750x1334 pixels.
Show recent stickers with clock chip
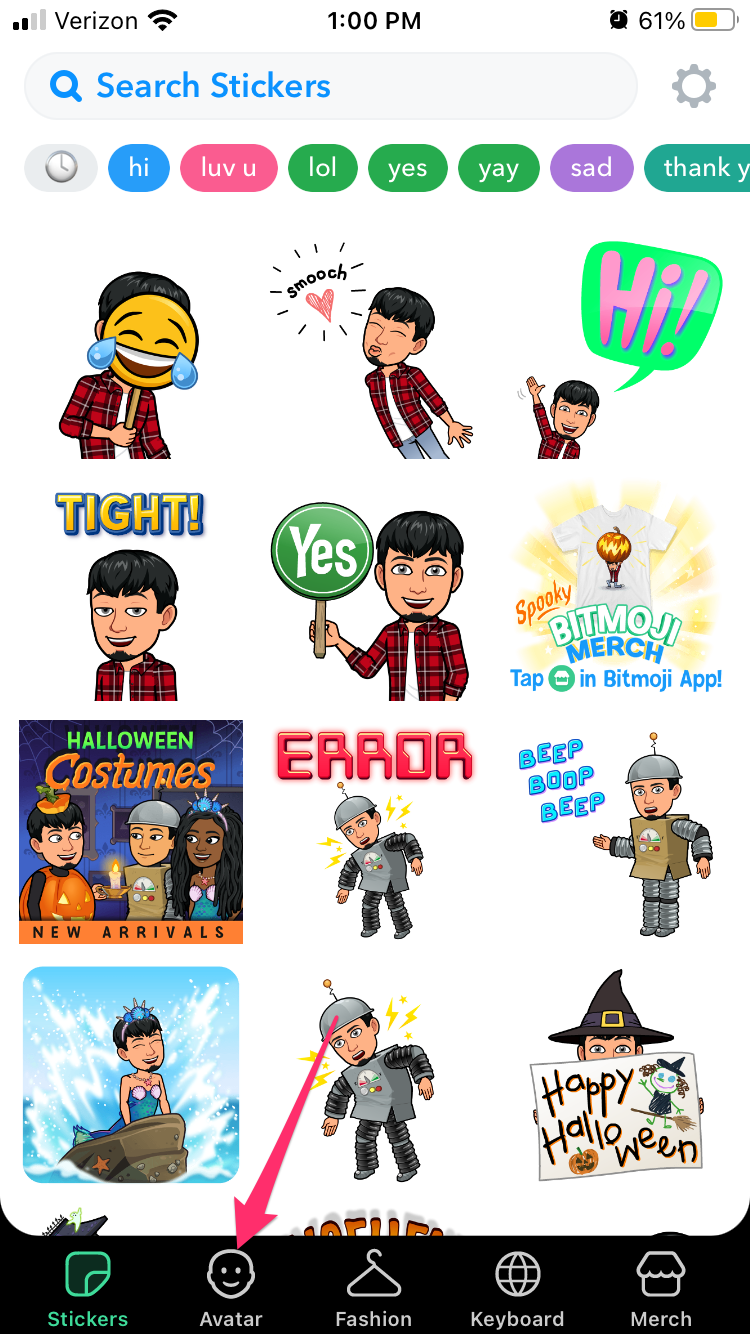pyautogui.click(x=61, y=167)
